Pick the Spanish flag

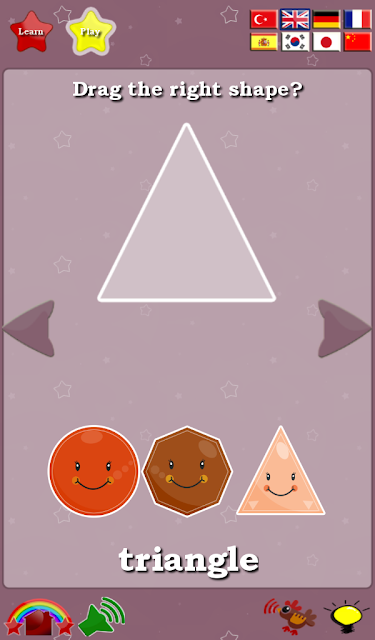point(264,42)
